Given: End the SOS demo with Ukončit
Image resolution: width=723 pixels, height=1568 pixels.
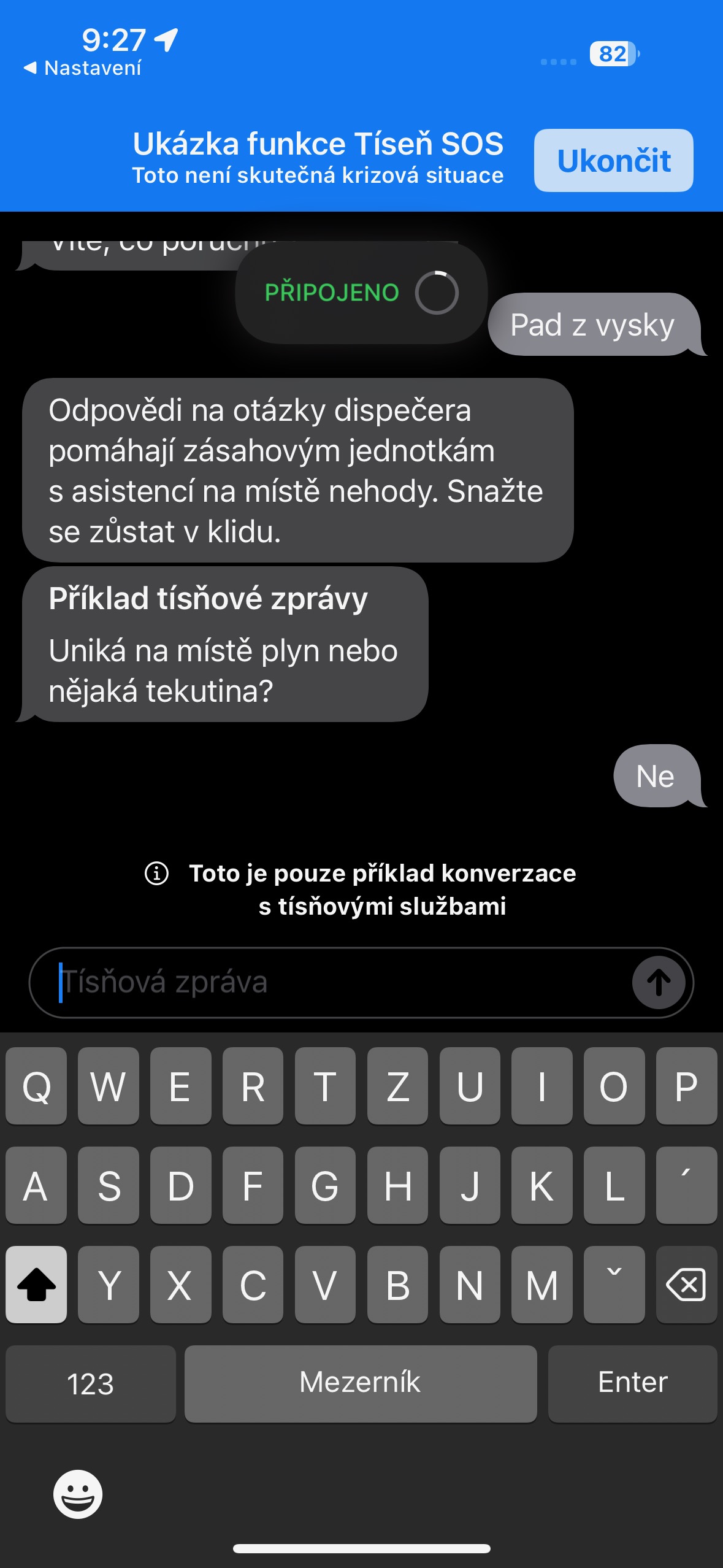Looking at the screenshot, I should 613,161.
